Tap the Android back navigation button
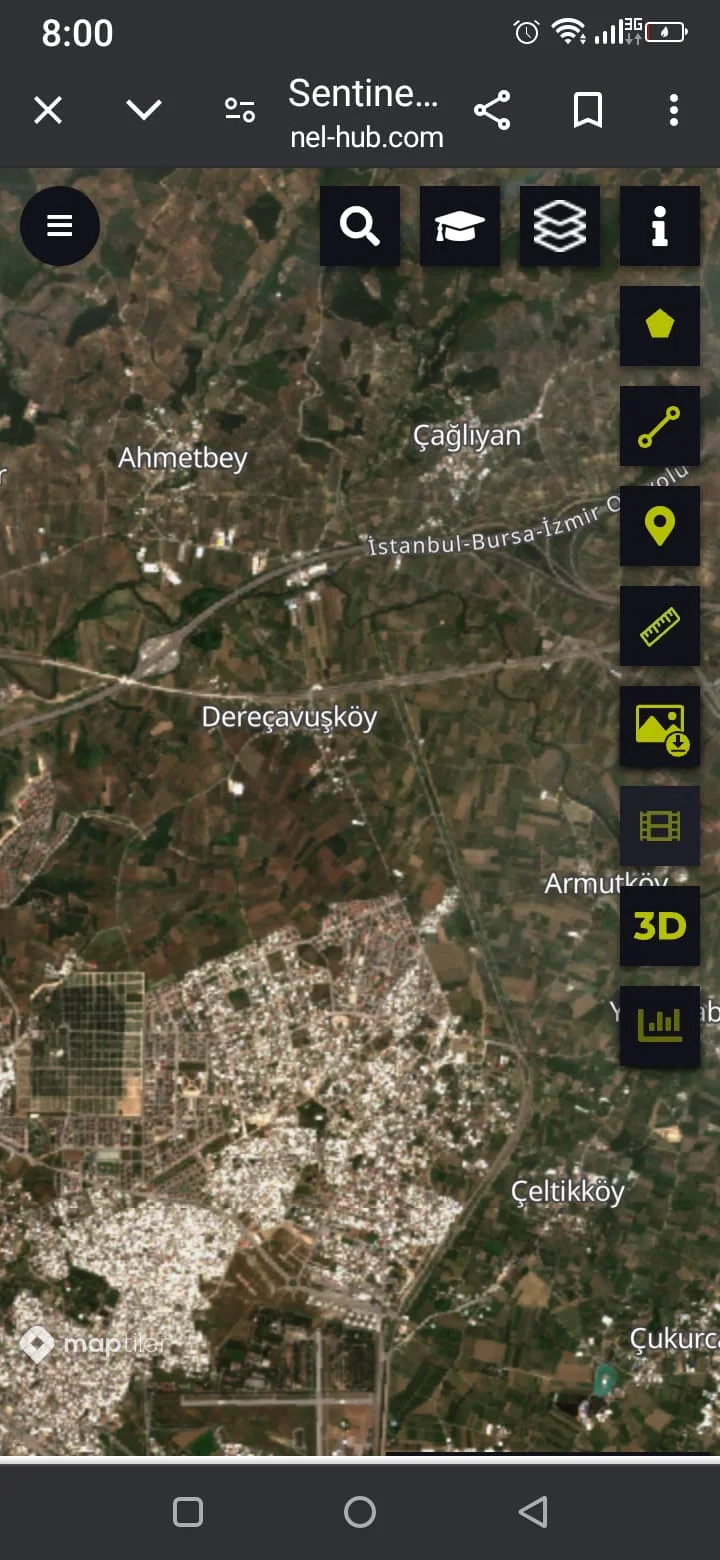The height and width of the screenshot is (1560, 720). pyautogui.click(x=533, y=1511)
